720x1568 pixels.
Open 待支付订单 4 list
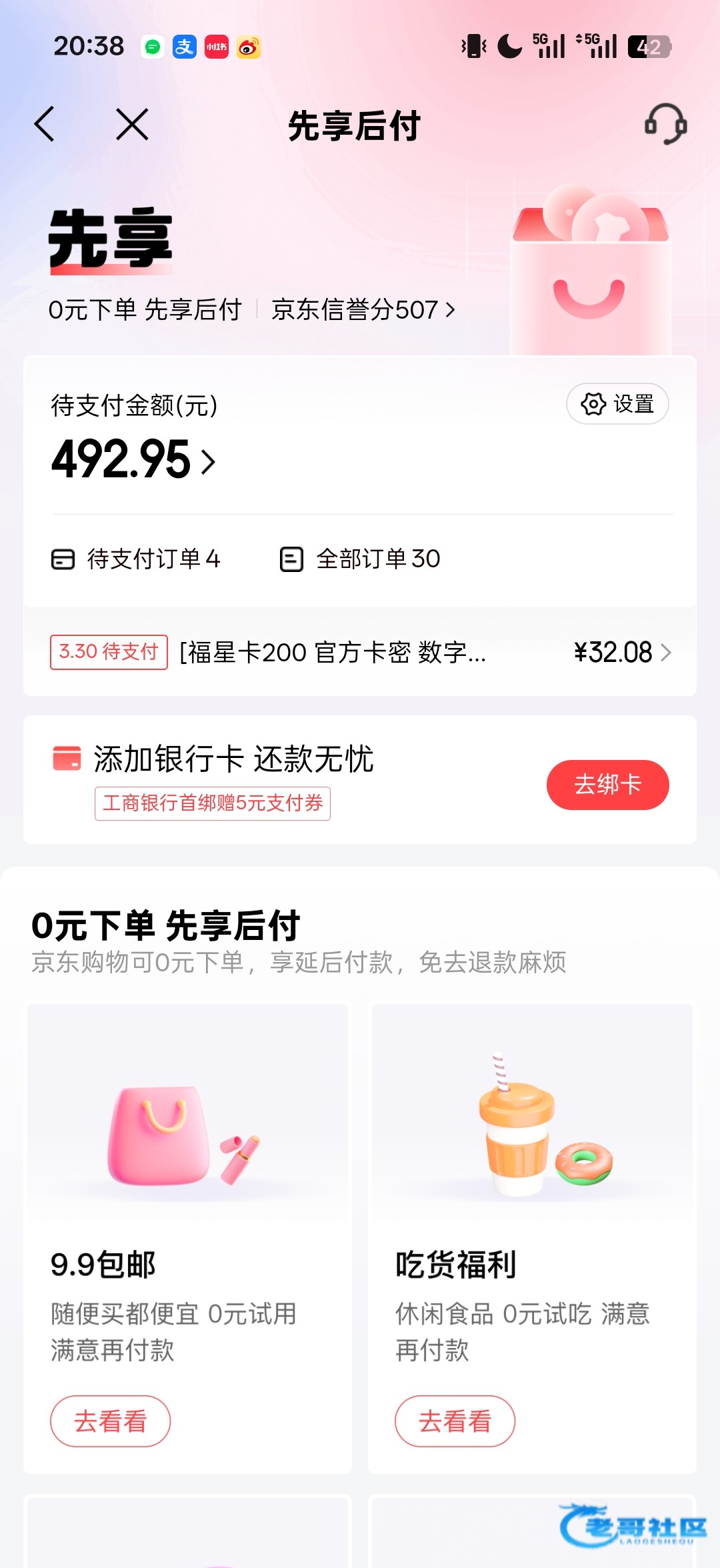136,559
